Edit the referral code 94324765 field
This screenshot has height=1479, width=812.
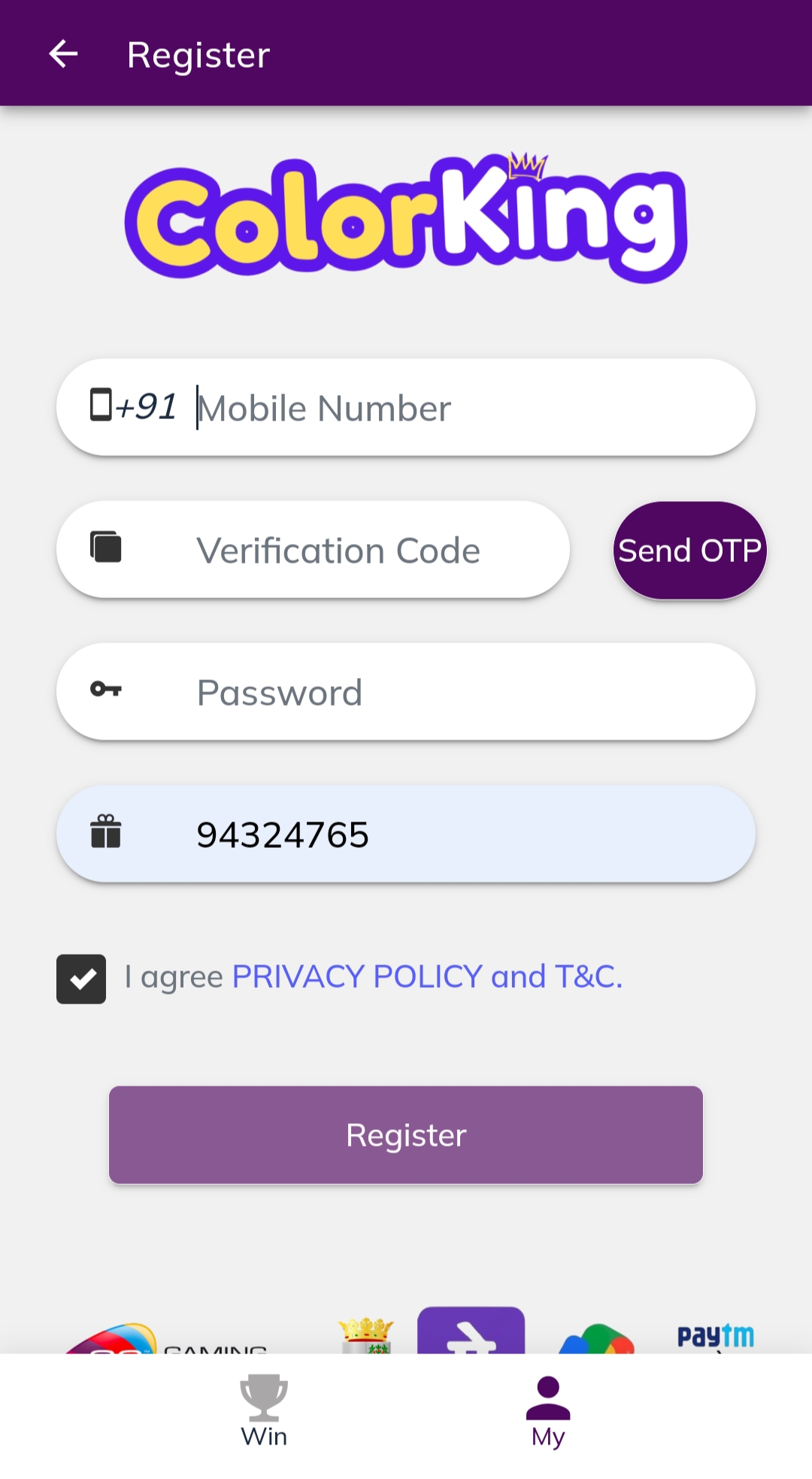click(406, 834)
